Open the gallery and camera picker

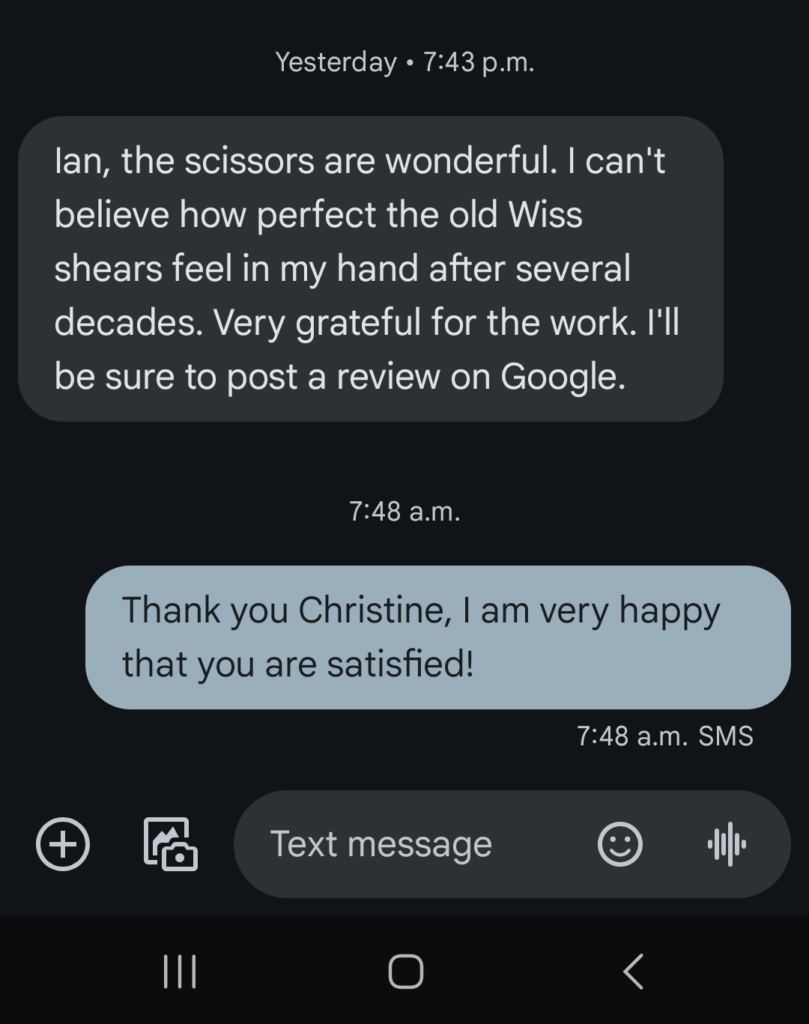(x=170, y=843)
